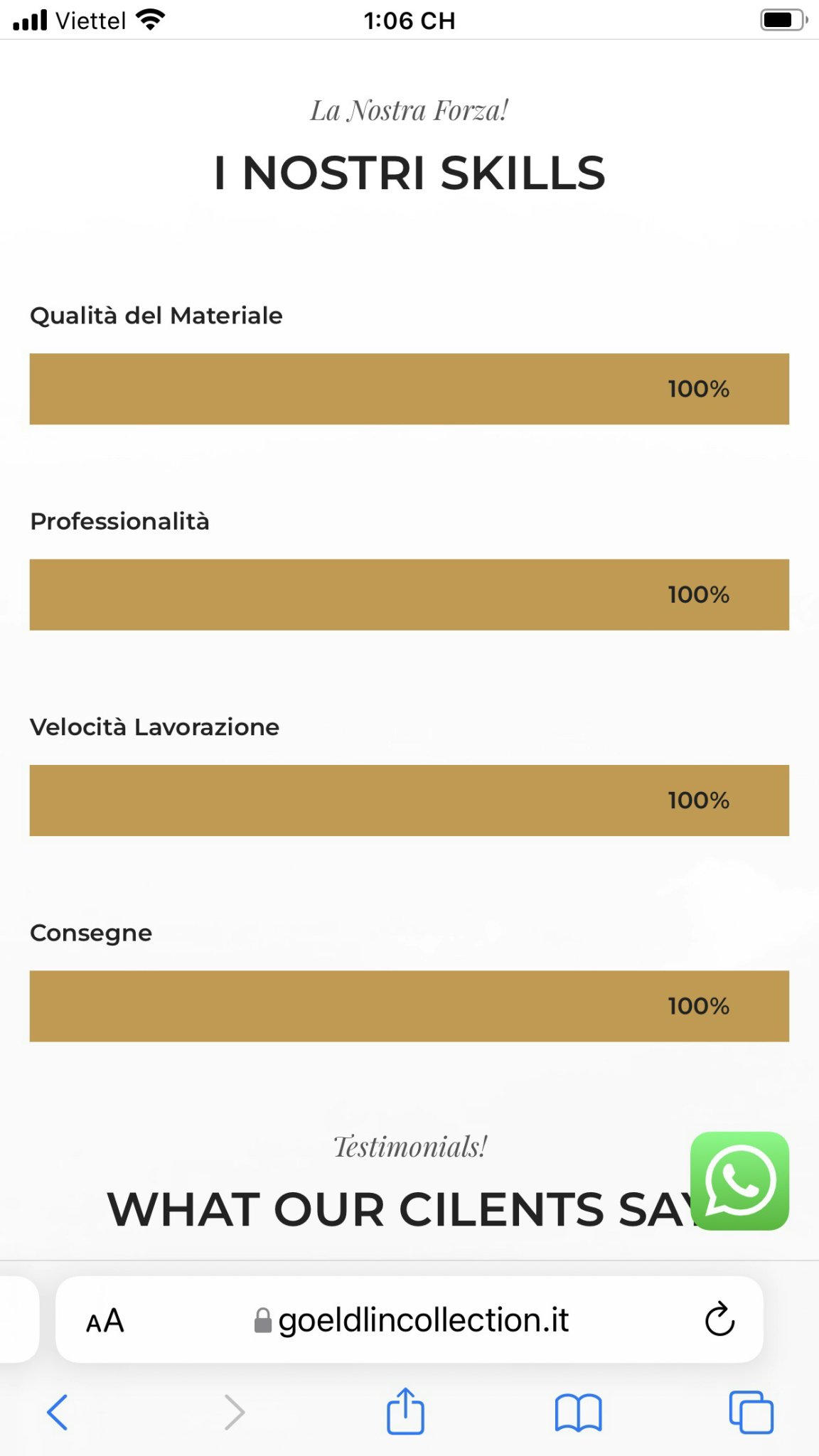This screenshot has height=1456, width=819.
Task: Tap the goeldlincollection.it address bar
Action: tap(409, 1319)
